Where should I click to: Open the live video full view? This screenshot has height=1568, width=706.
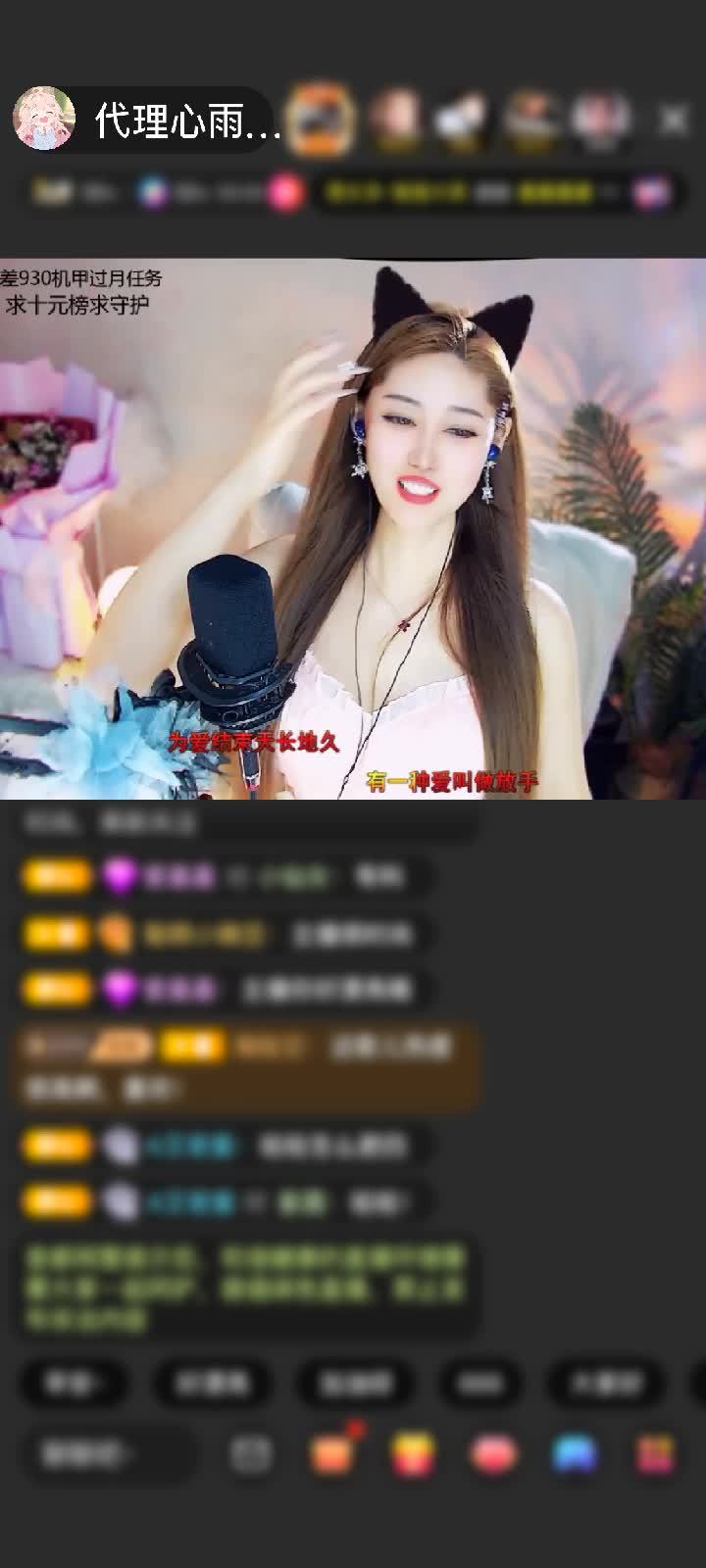coord(353,529)
